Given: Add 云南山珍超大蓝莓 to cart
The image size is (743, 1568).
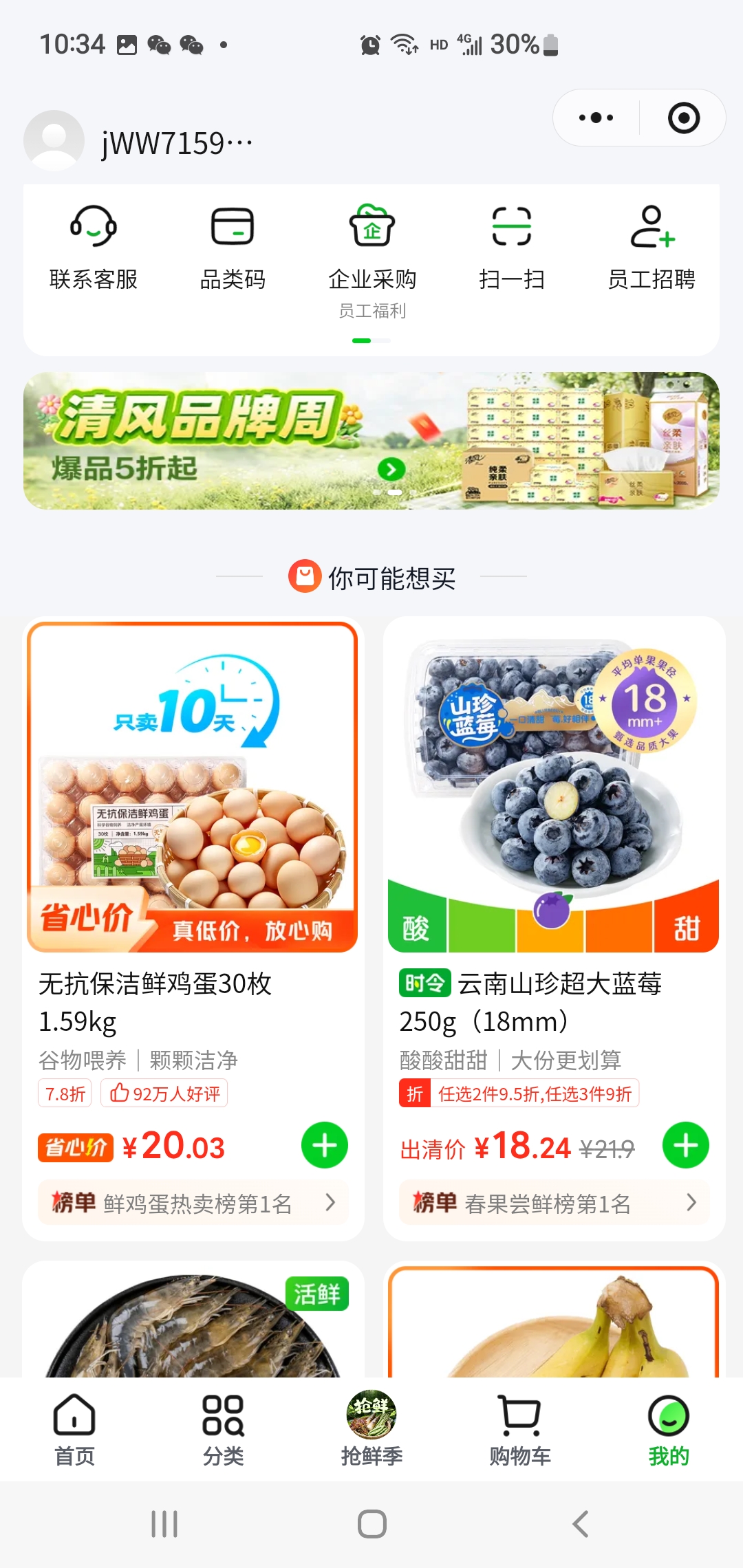Looking at the screenshot, I should pos(686,1145).
